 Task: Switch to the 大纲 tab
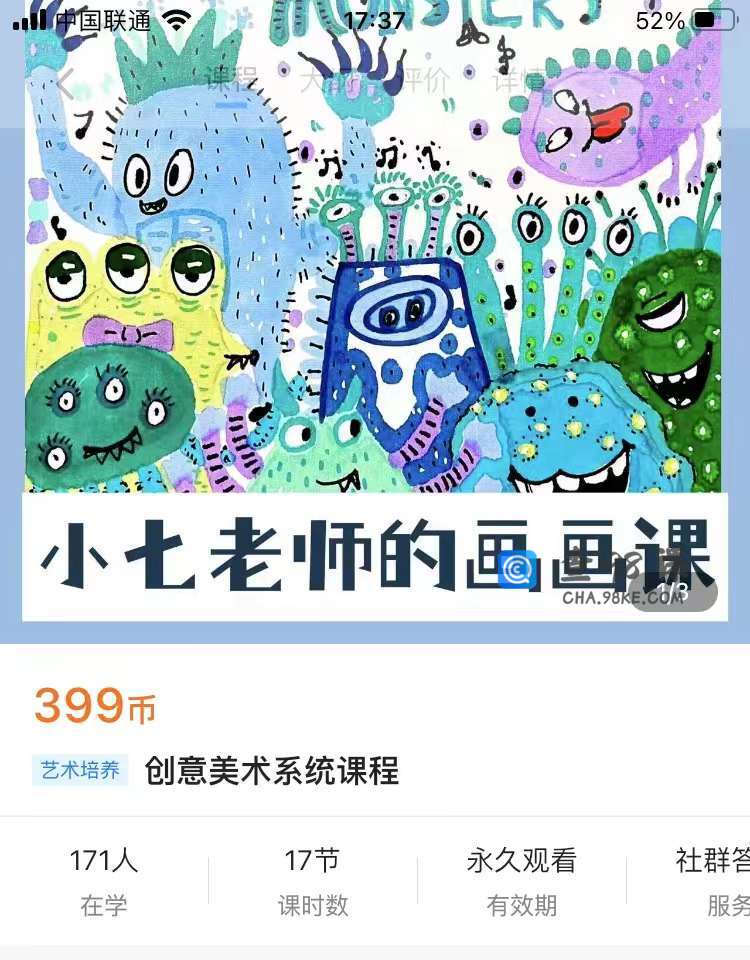coord(325,81)
